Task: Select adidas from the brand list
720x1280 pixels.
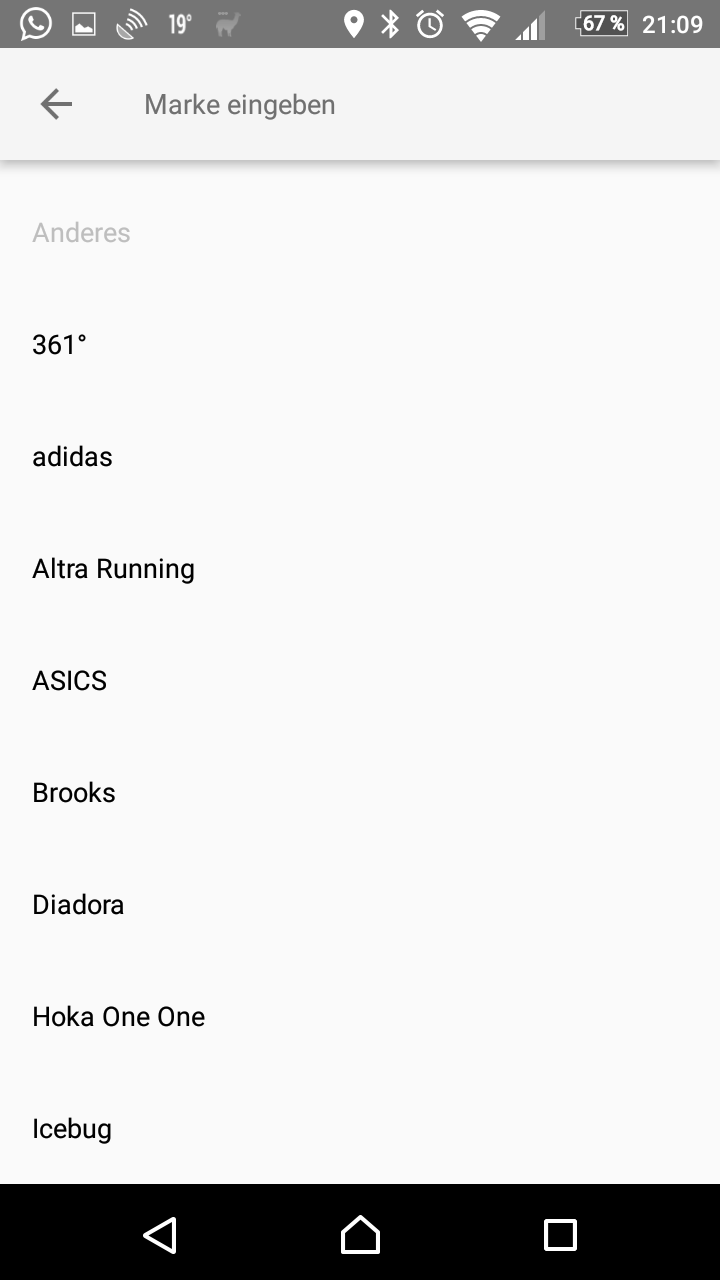Action: [x=72, y=457]
